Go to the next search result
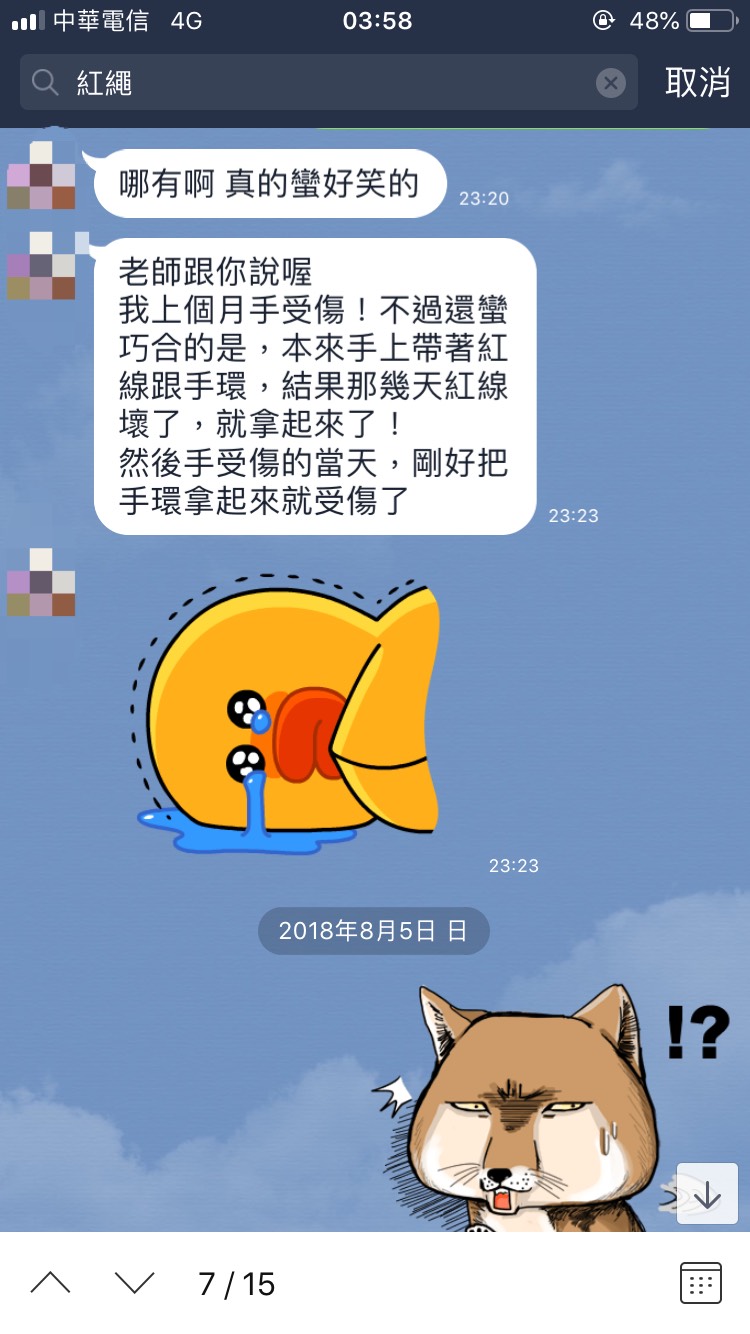The height and width of the screenshot is (1334, 750). 135,1282
